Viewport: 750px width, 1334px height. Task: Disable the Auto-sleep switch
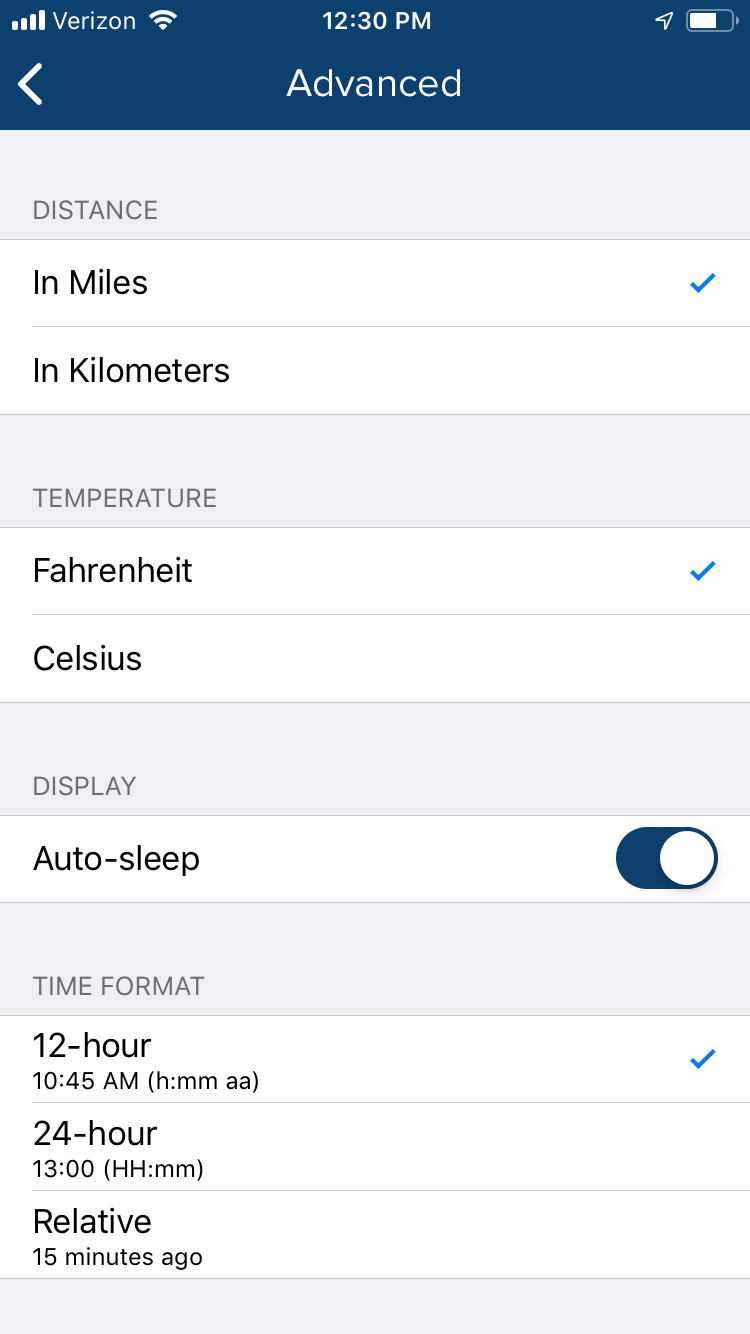coord(667,858)
